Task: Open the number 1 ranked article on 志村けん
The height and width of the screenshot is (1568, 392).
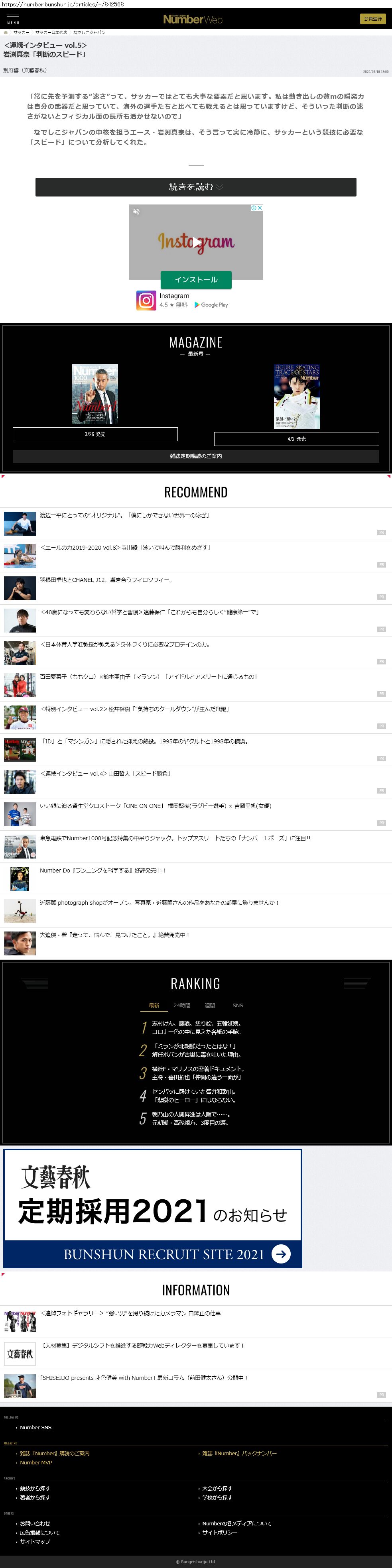Action: (196, 1028)
